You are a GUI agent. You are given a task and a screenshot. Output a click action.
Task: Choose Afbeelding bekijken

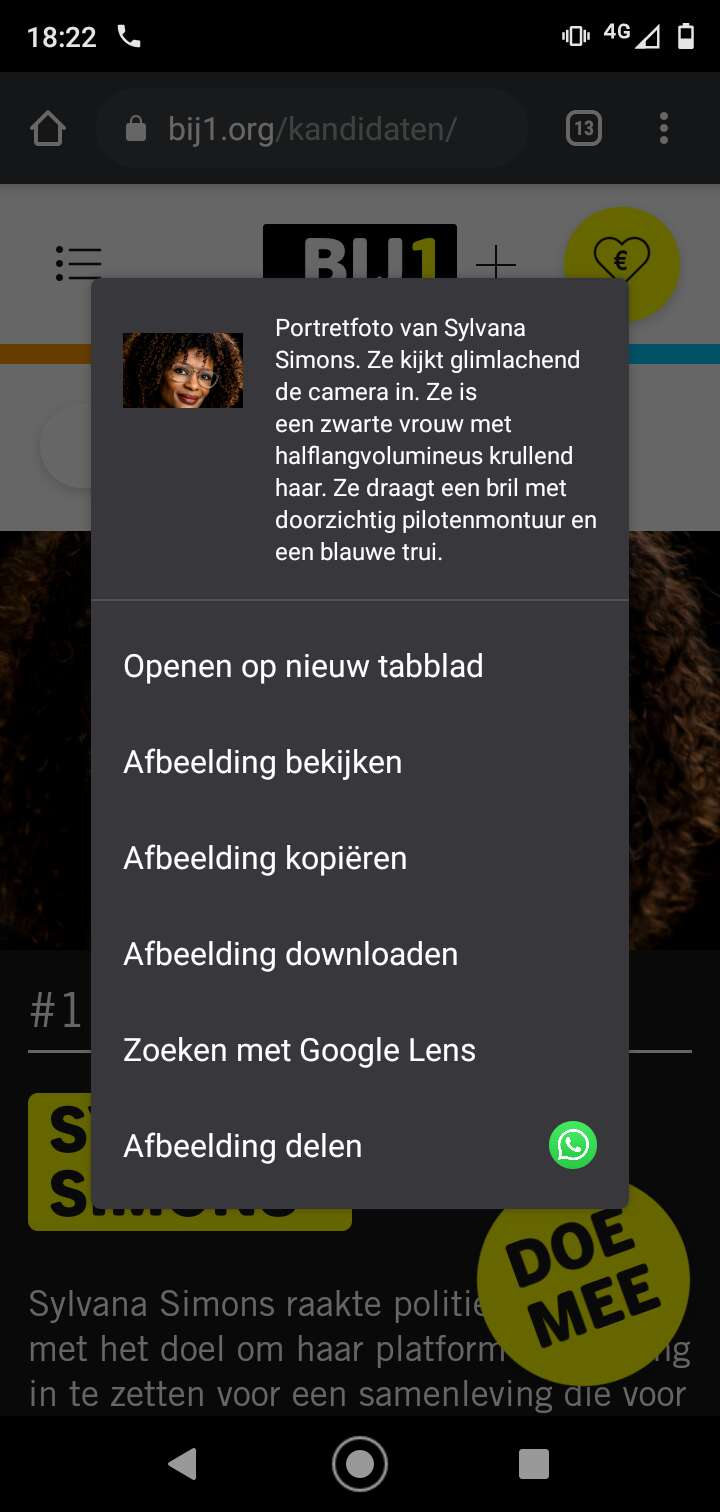(x=360, y=762)
